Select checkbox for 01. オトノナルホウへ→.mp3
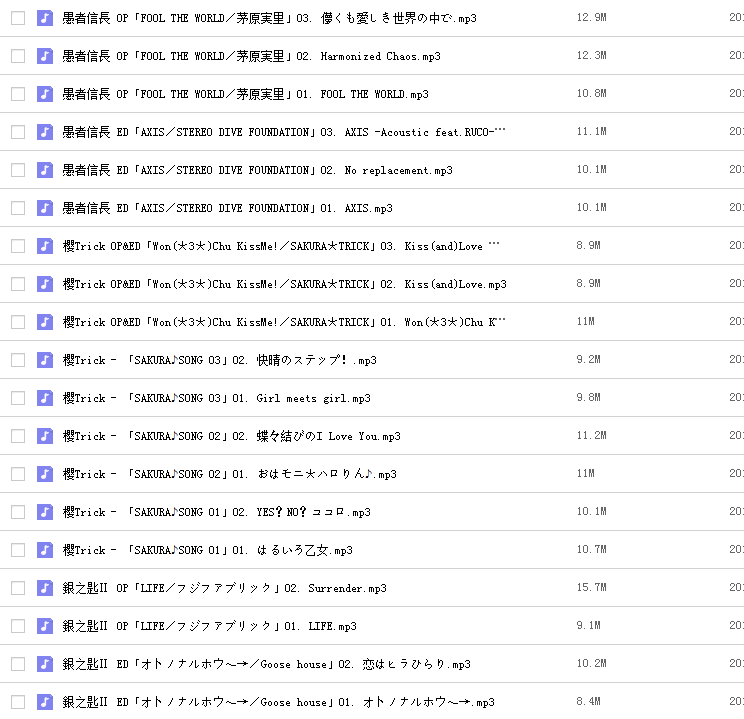This screenshot has height=719, width=744. (17, 702)
